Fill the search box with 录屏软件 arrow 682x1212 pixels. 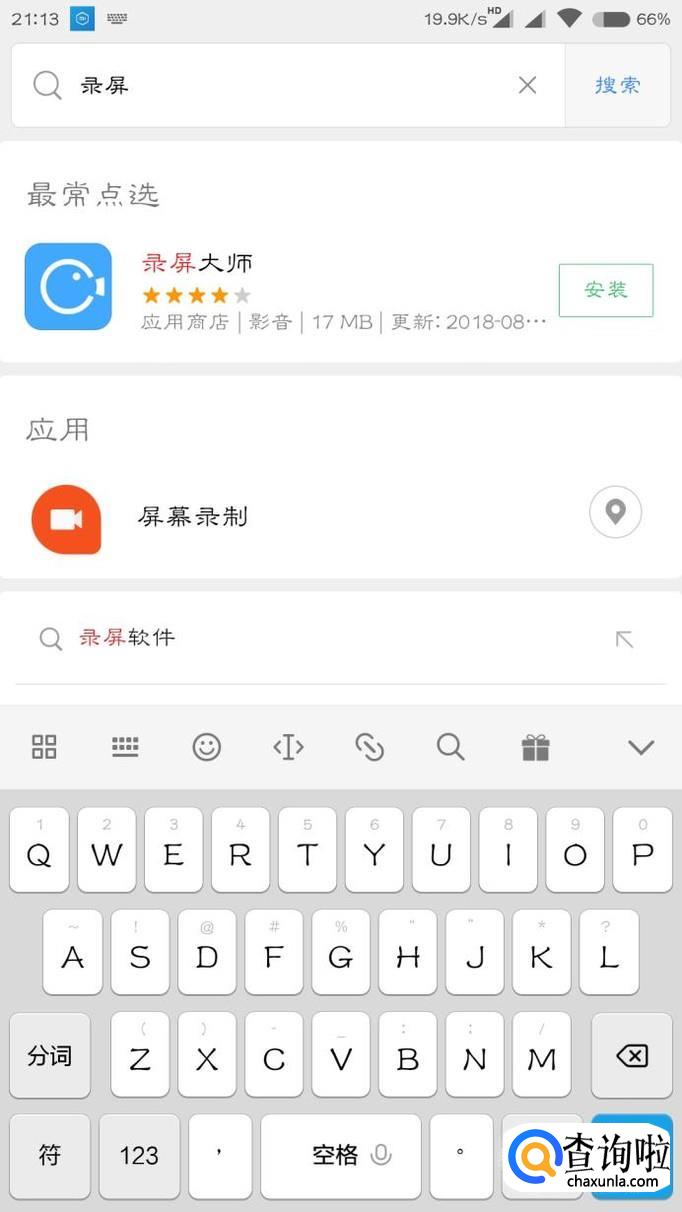[624, 639]
